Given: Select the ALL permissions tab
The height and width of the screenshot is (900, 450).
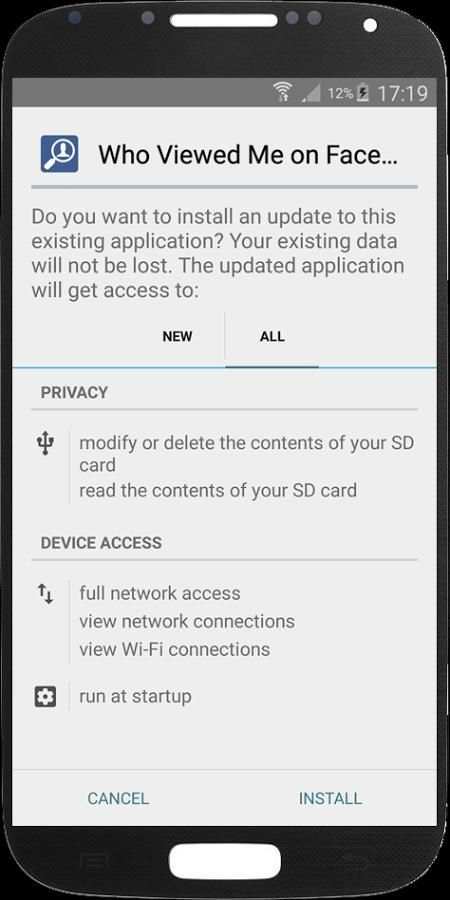Looking at the screenshot, I should coord(272,337).
